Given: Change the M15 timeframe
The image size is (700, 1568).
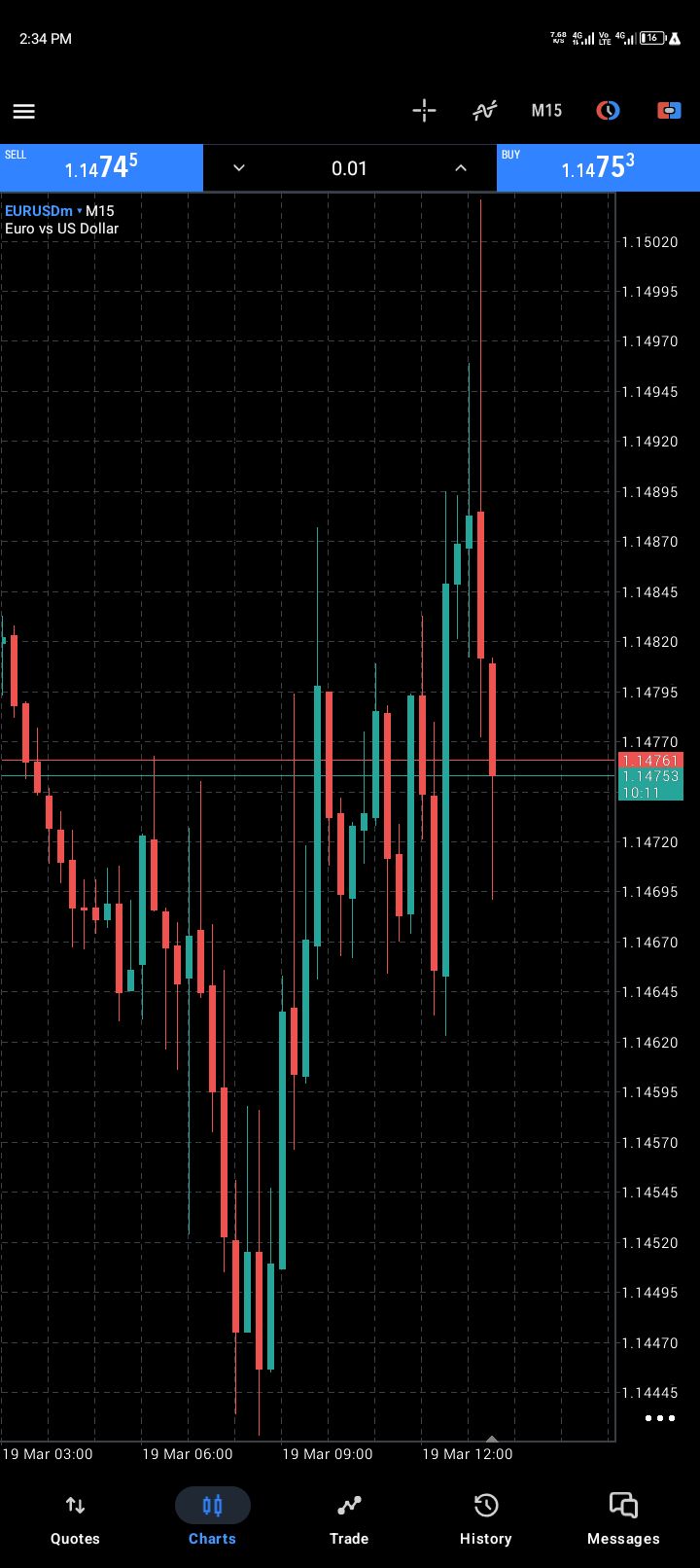Looking at the screenshot, I should tap(546, 110).
